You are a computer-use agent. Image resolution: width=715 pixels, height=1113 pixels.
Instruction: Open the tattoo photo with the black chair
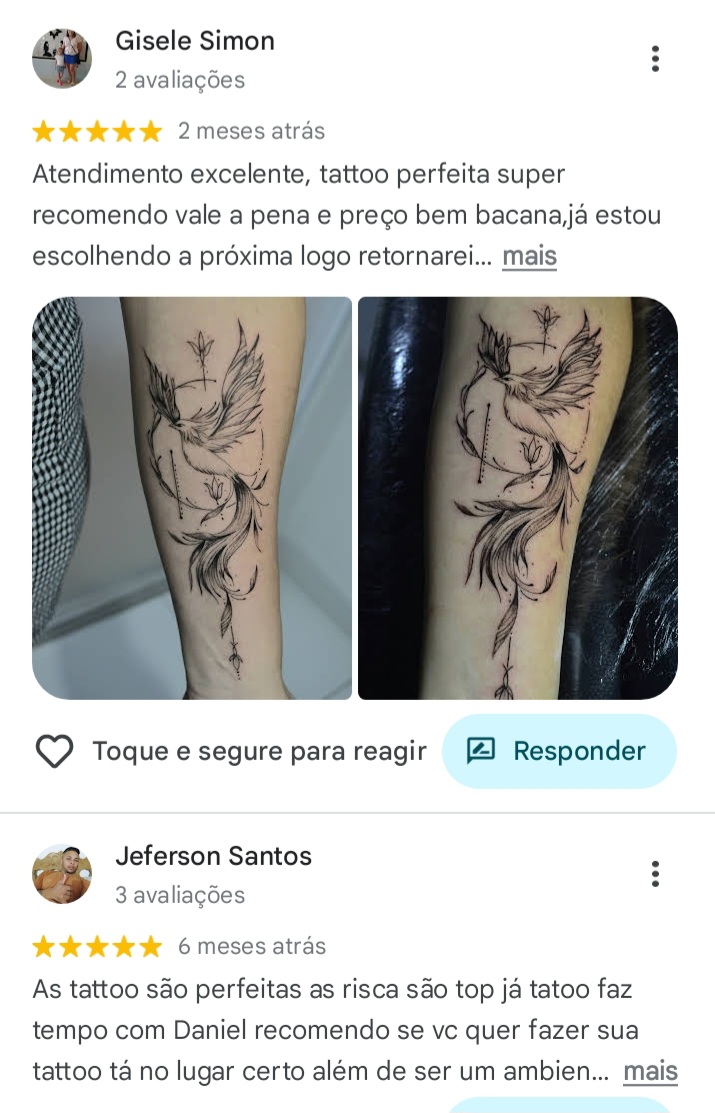[517, 498]
